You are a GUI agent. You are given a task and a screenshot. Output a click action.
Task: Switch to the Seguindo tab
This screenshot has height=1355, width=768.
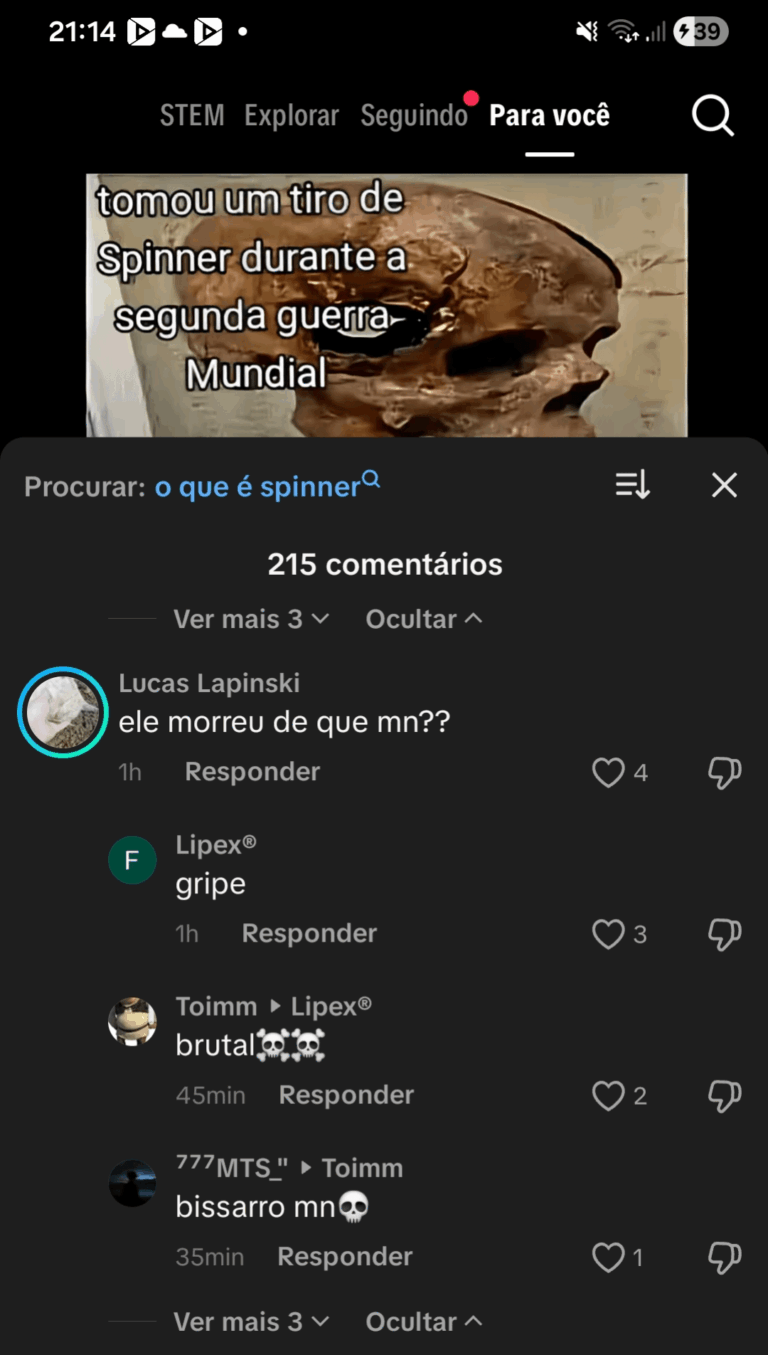click(414, 116)
